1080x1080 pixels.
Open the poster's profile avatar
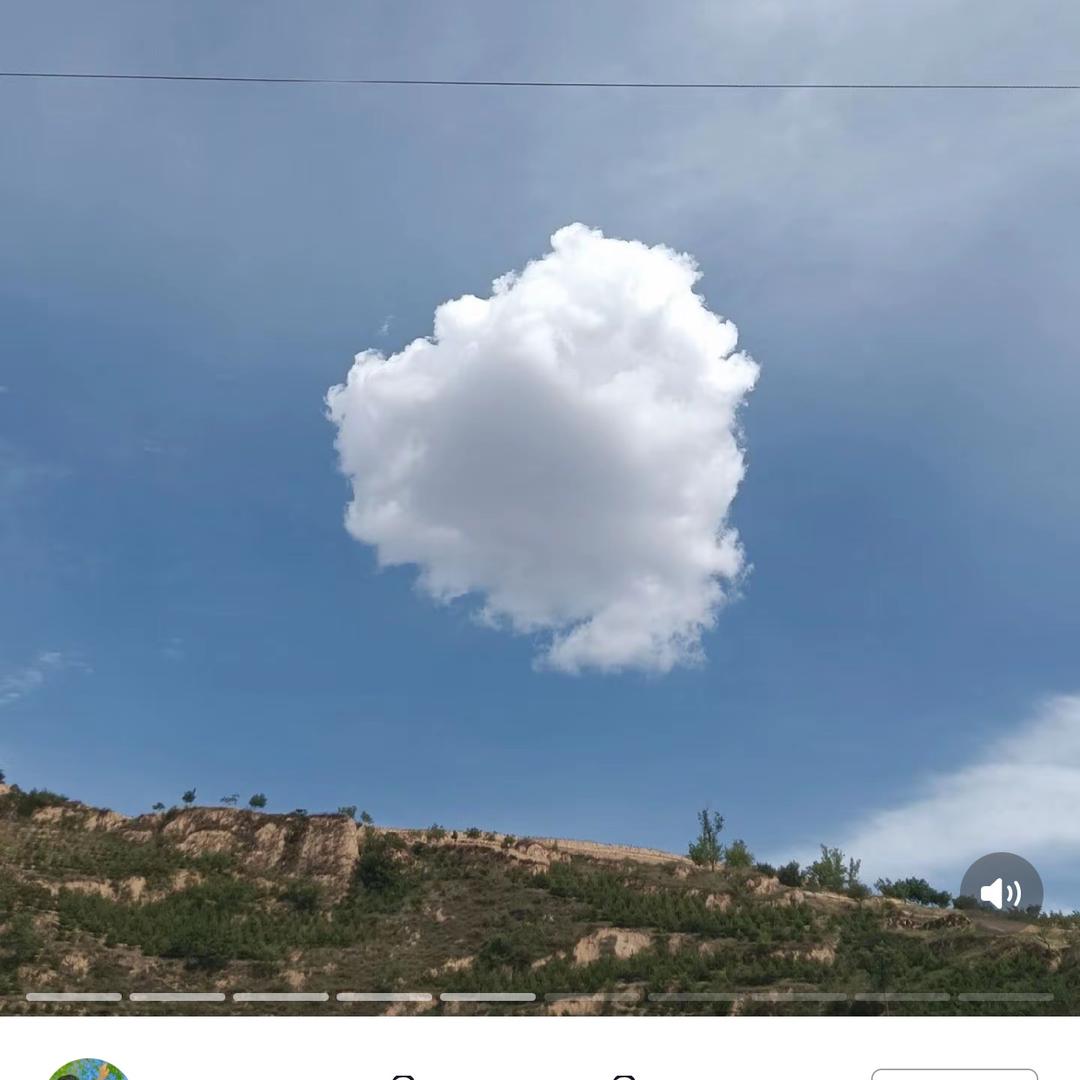[x=88, y=1069]
